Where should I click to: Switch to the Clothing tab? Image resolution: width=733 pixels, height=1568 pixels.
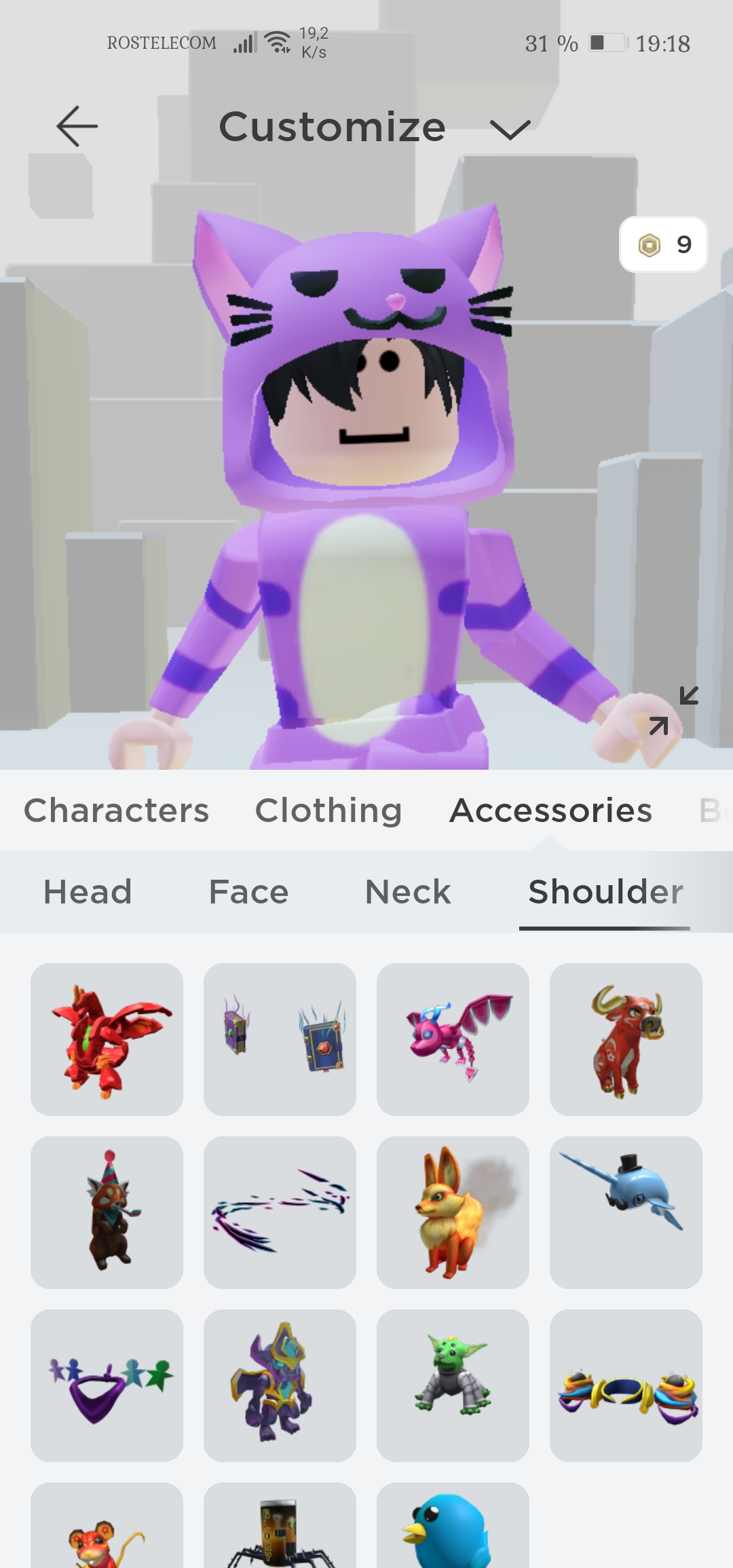[x=328, y=810]
